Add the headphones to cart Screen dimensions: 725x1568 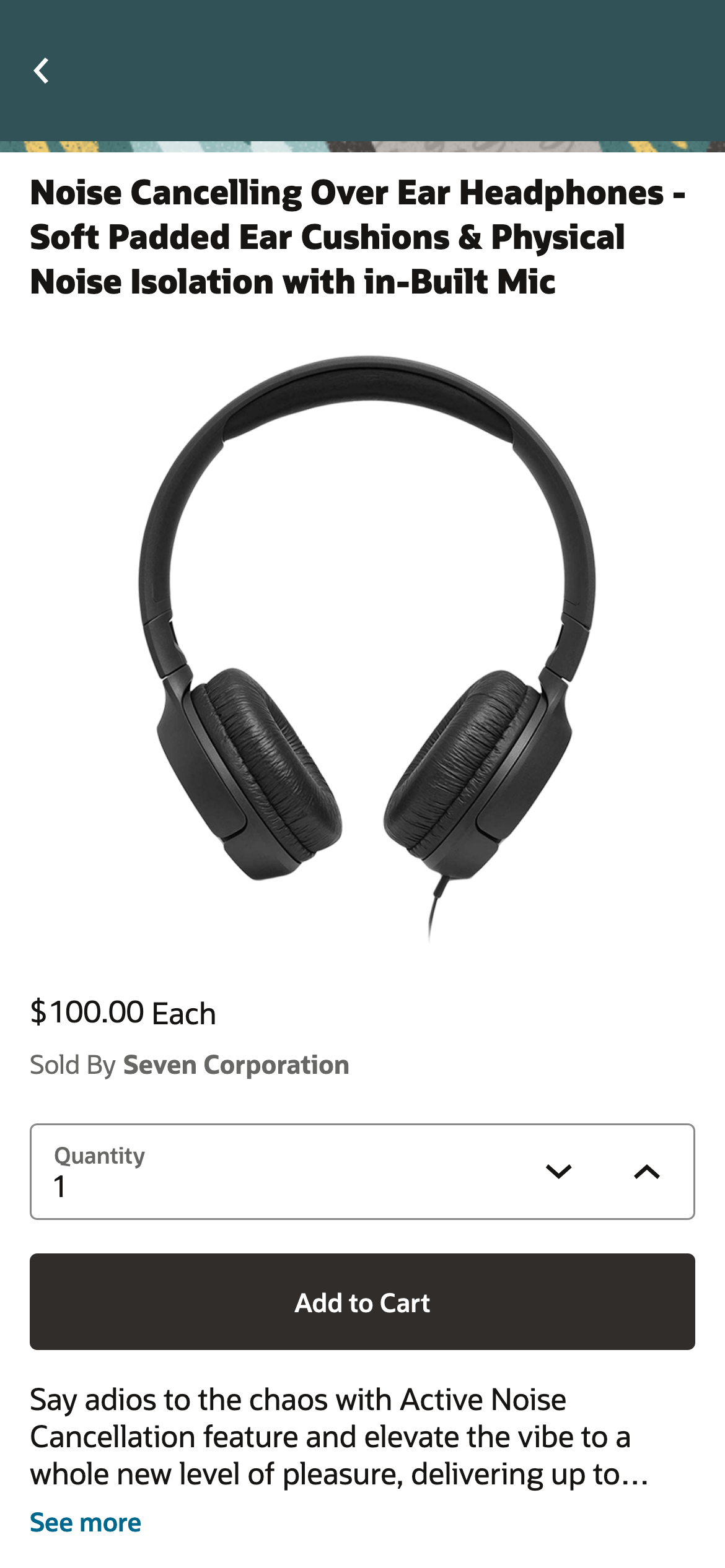tap(362, 1302)
